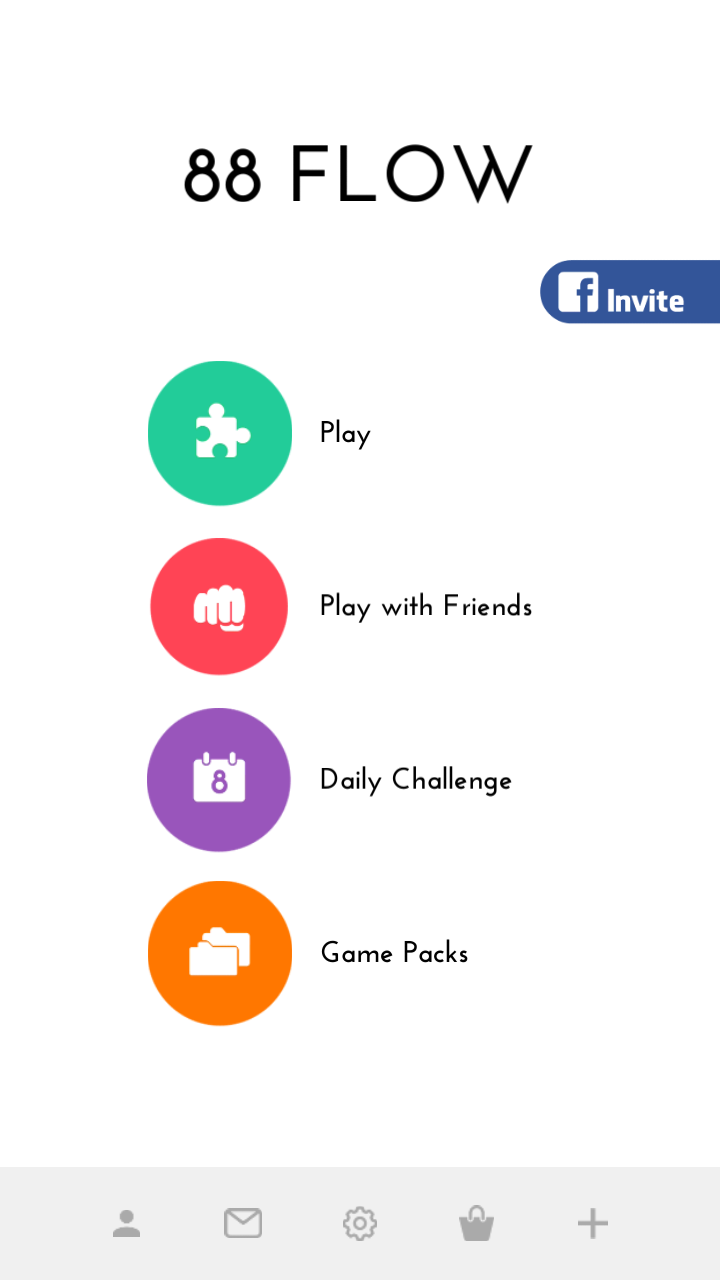720x1280 pixels.
Task: Open the profile icon
Action: (127, 1223)
